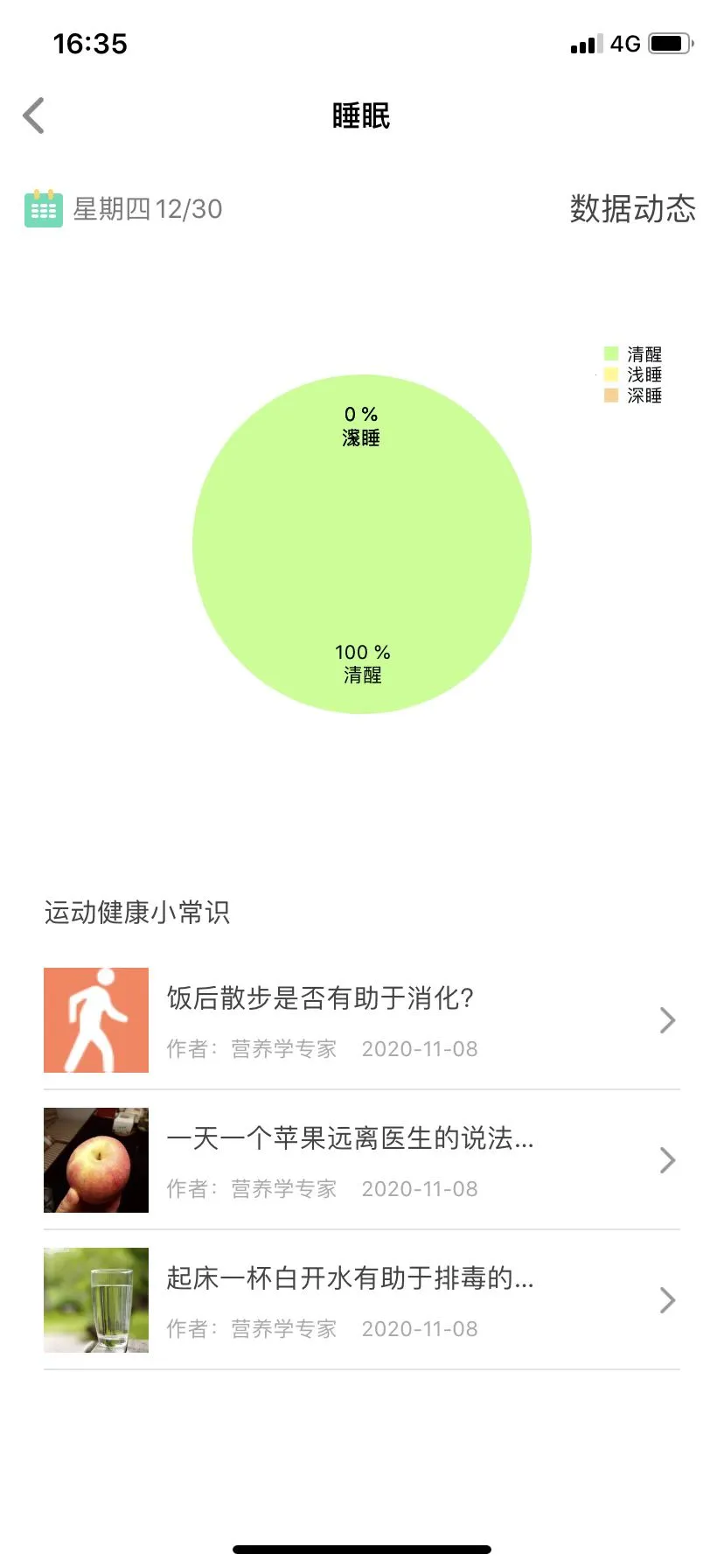This screenshot has height=1568, width=724.
Task: Tap the back arrow to return
Action: tap(33, 115)
